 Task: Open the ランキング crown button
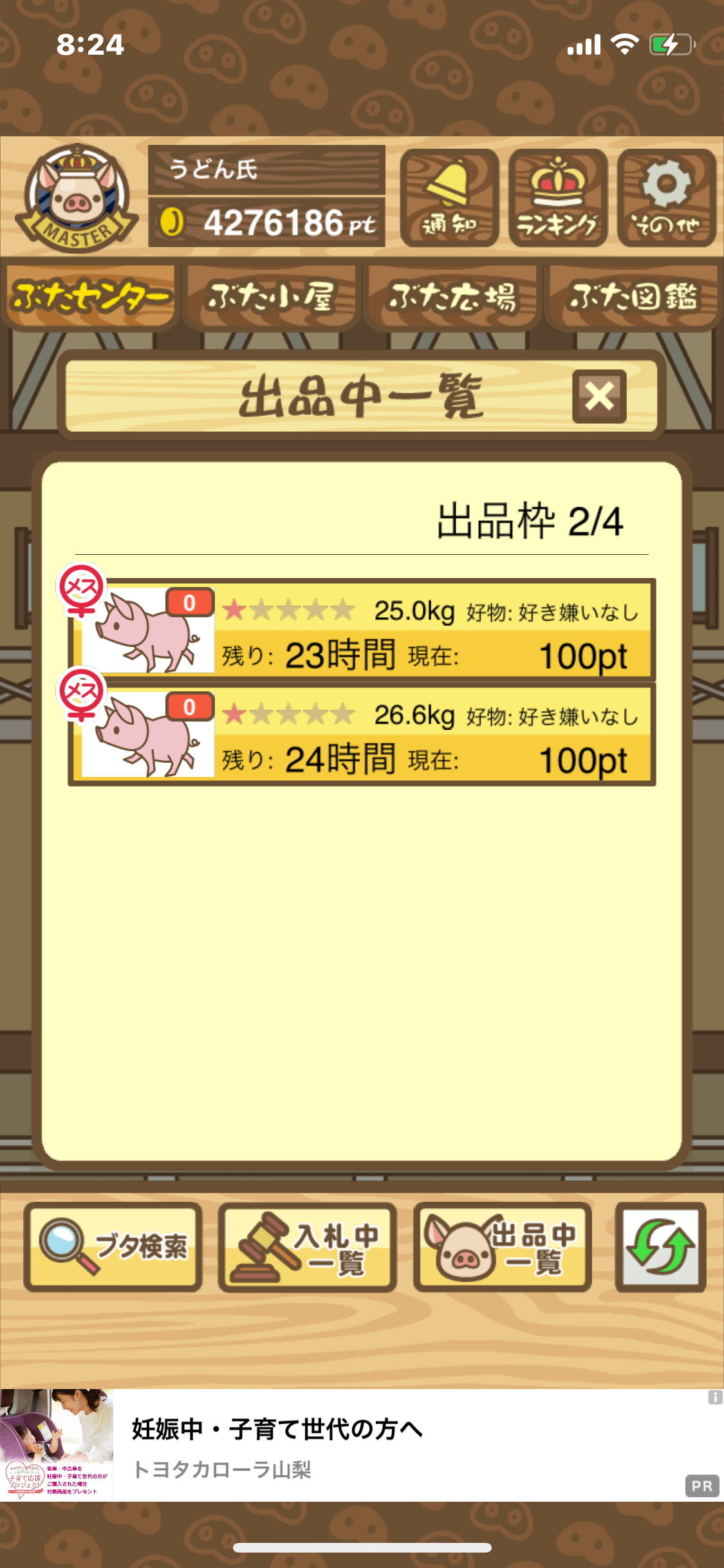[x=558, y=198]
